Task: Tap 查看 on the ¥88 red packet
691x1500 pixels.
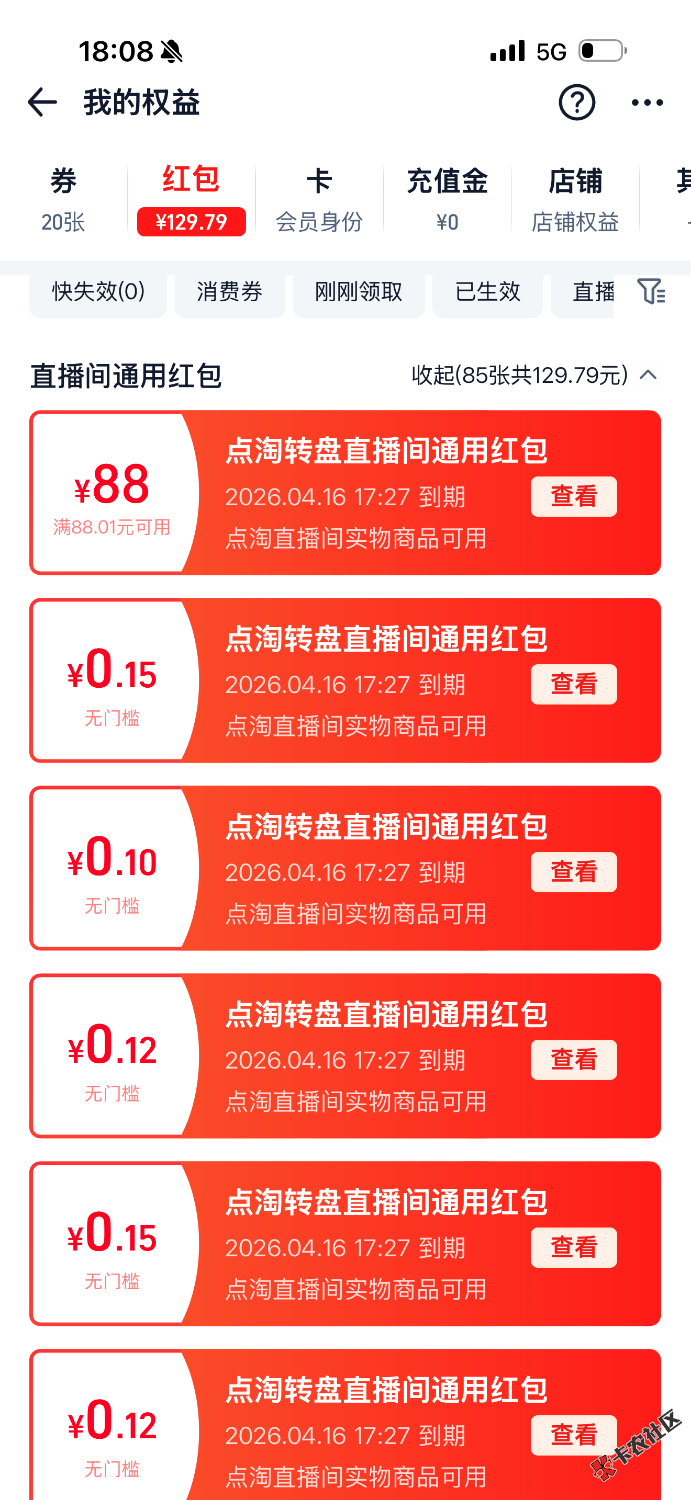Action: (573, 496)
